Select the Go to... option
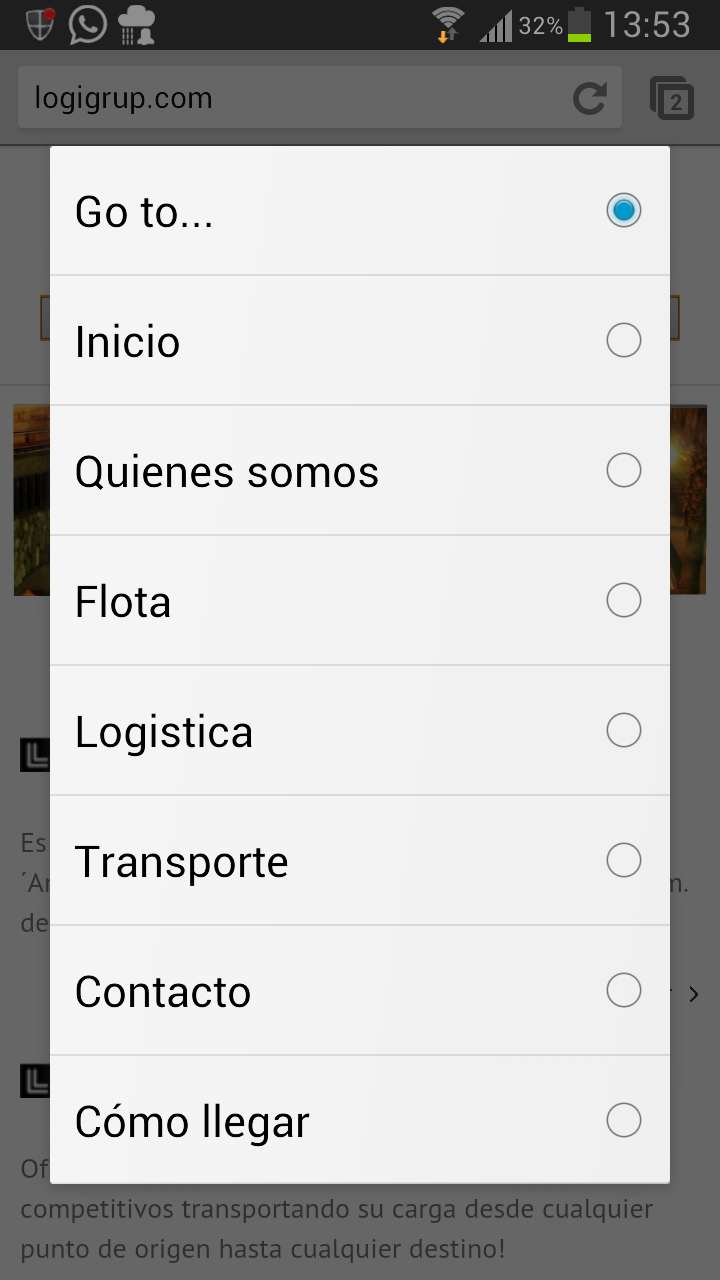Screen dimensions: 720x1280 [x=360, y=211]
